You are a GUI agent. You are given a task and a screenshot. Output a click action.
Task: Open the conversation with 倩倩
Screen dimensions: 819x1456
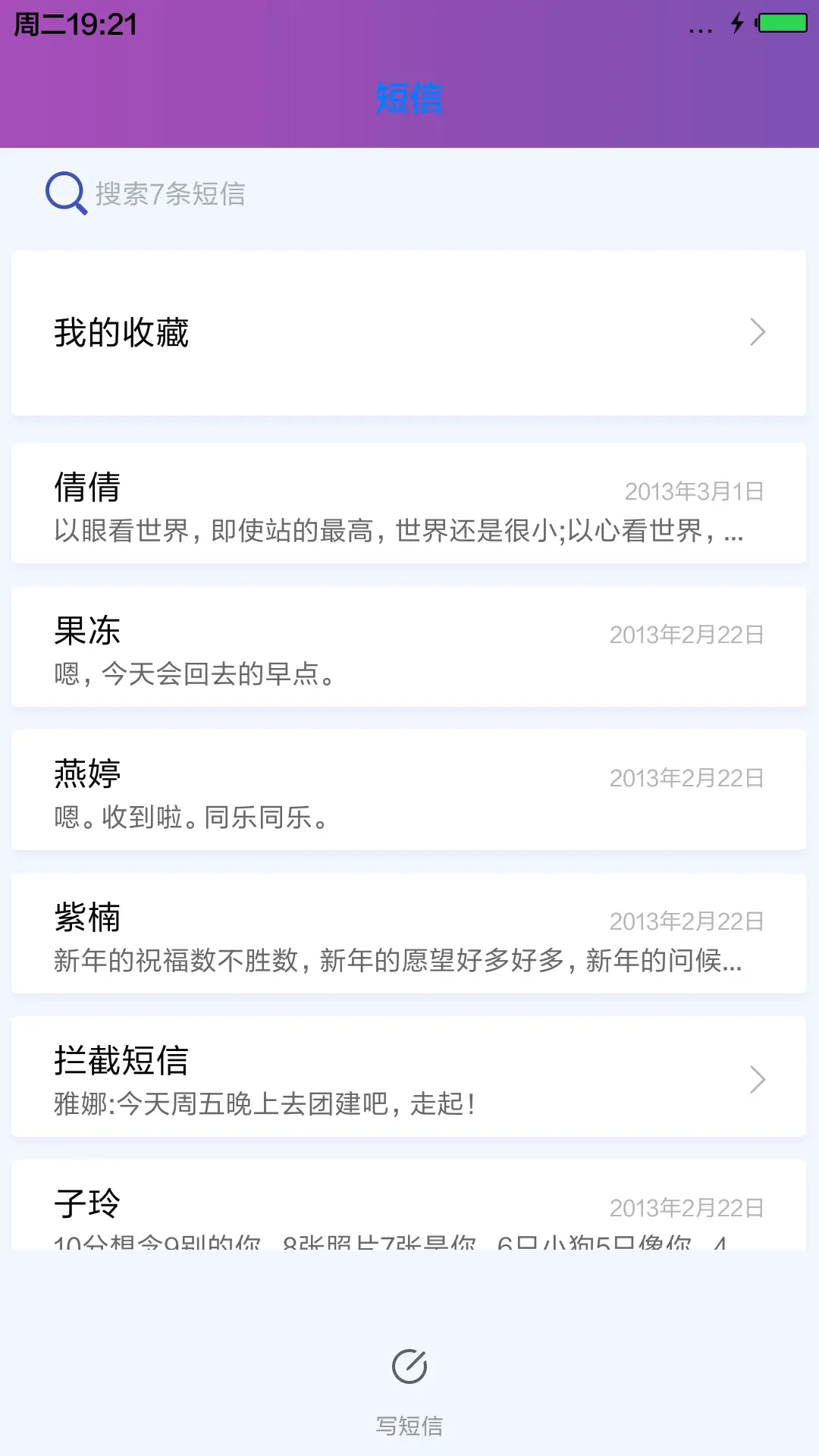point(408,504)
